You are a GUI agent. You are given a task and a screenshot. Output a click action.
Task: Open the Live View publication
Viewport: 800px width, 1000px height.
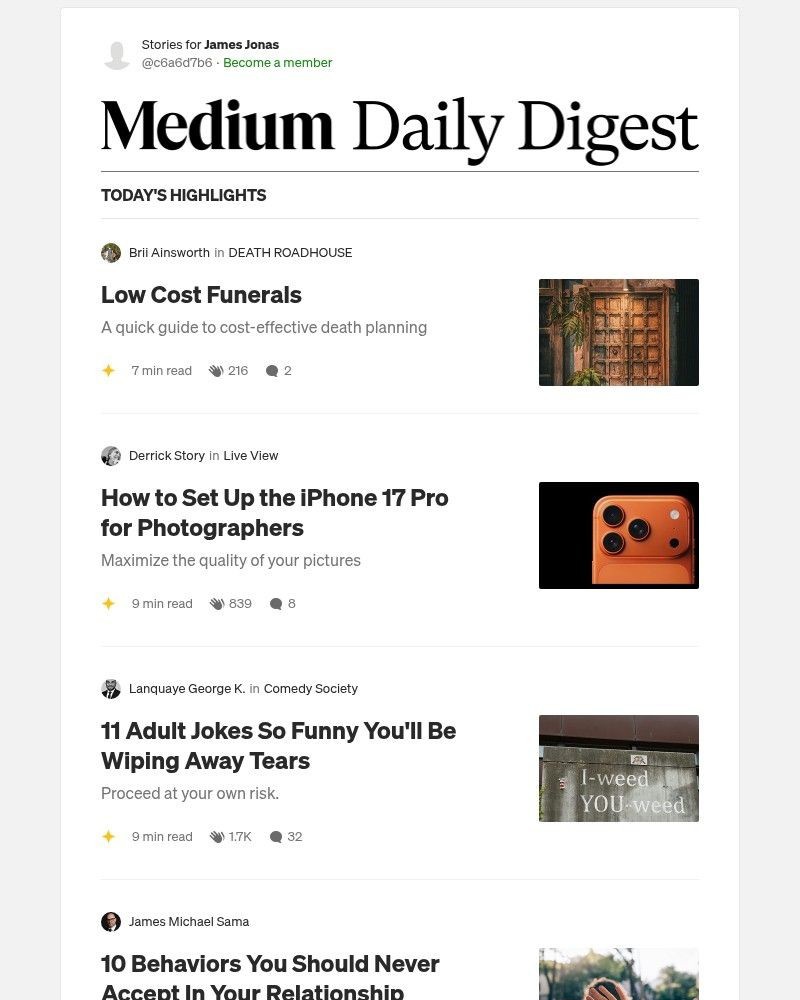(x=251, y=456)
